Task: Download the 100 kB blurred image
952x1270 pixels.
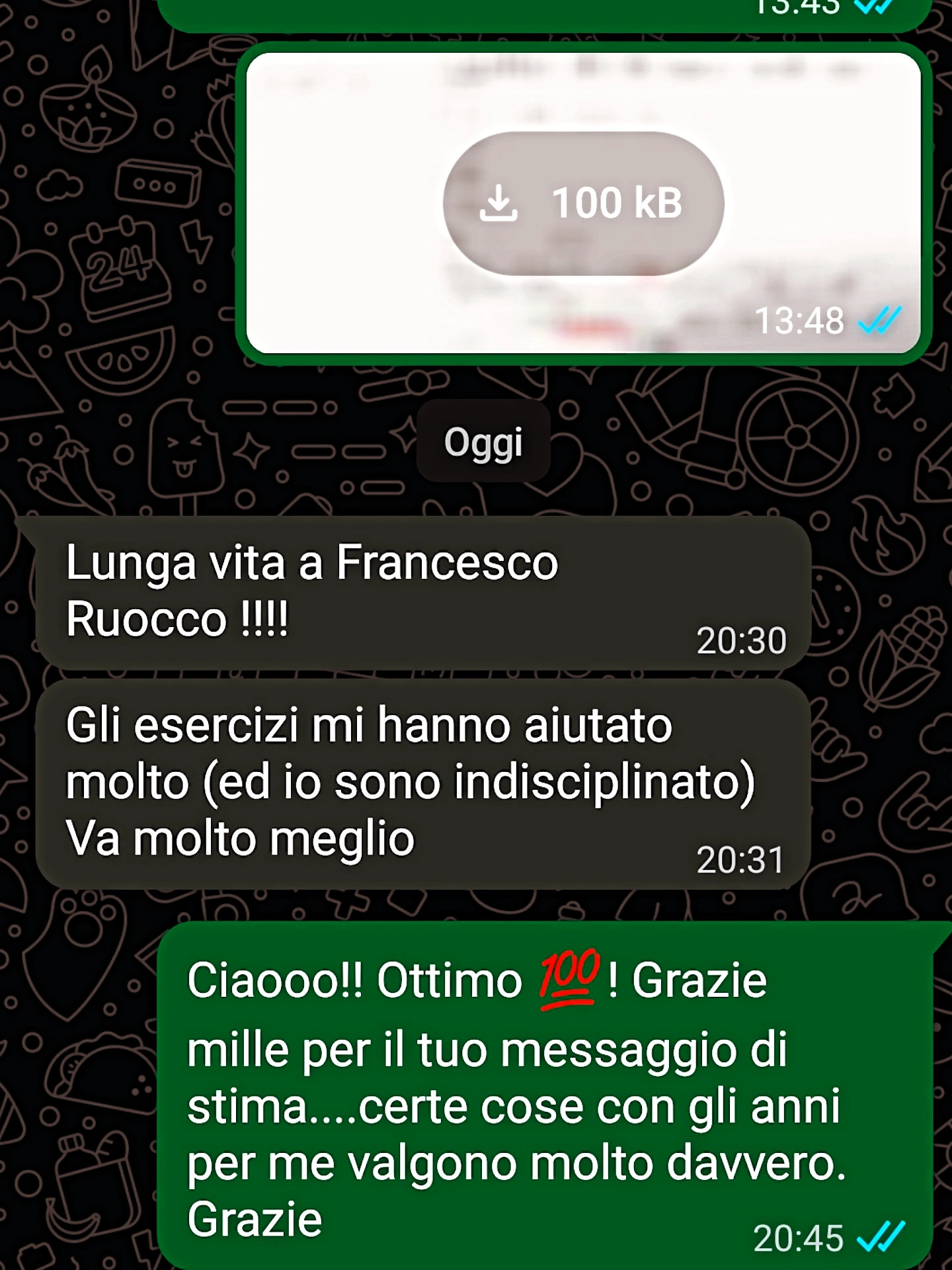Action: pos(582,203)
